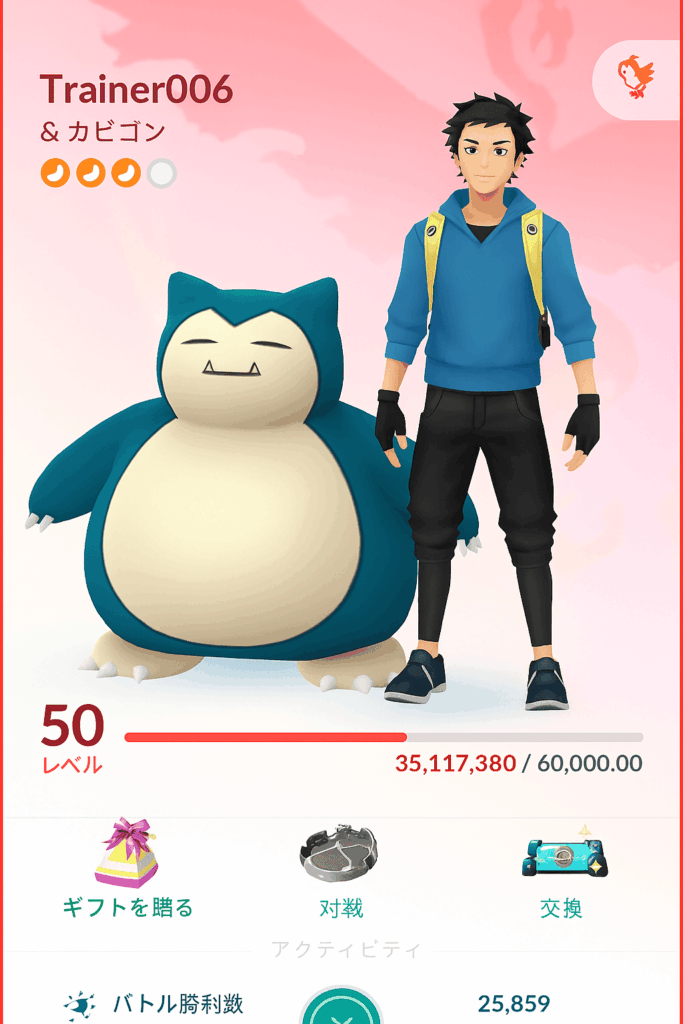
Task: Start a battle with 対戦
Action: coord(340,868)
